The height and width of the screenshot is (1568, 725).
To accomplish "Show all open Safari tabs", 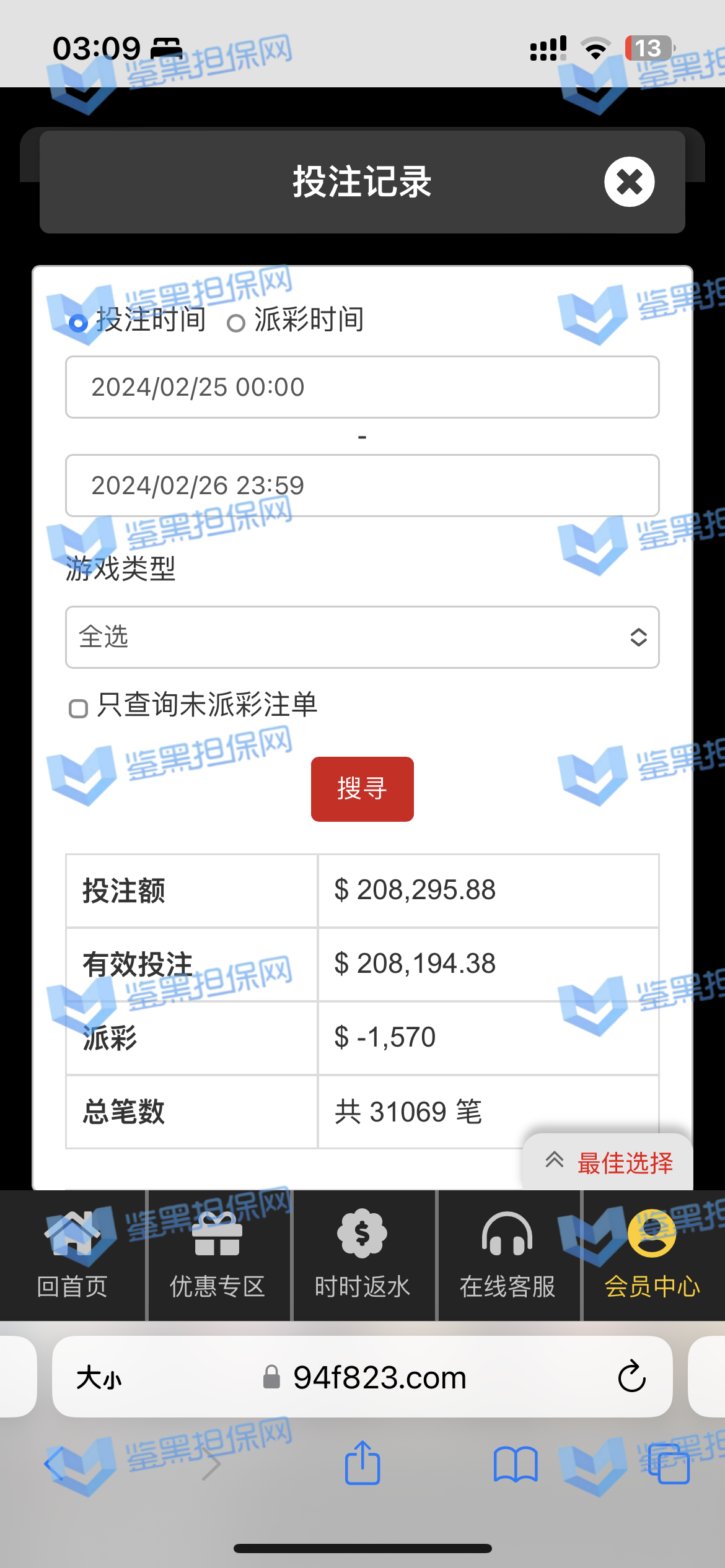I will tap(668, 1465).
